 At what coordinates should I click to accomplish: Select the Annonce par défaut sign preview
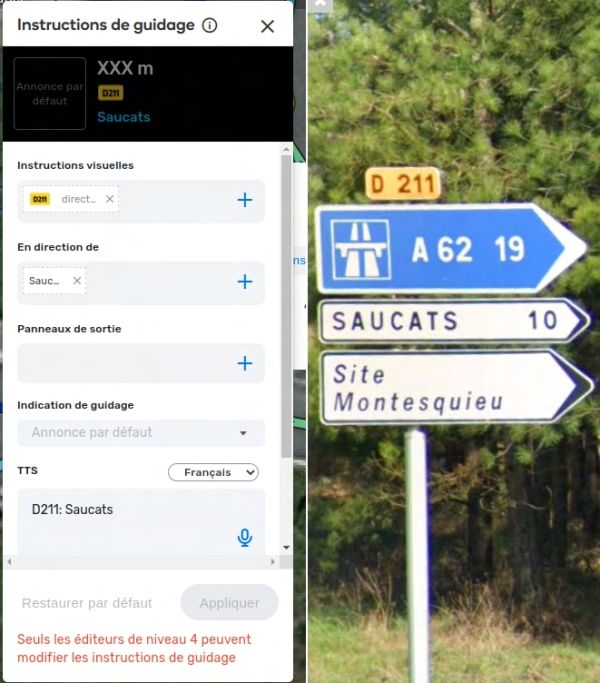tap(50, 94)
